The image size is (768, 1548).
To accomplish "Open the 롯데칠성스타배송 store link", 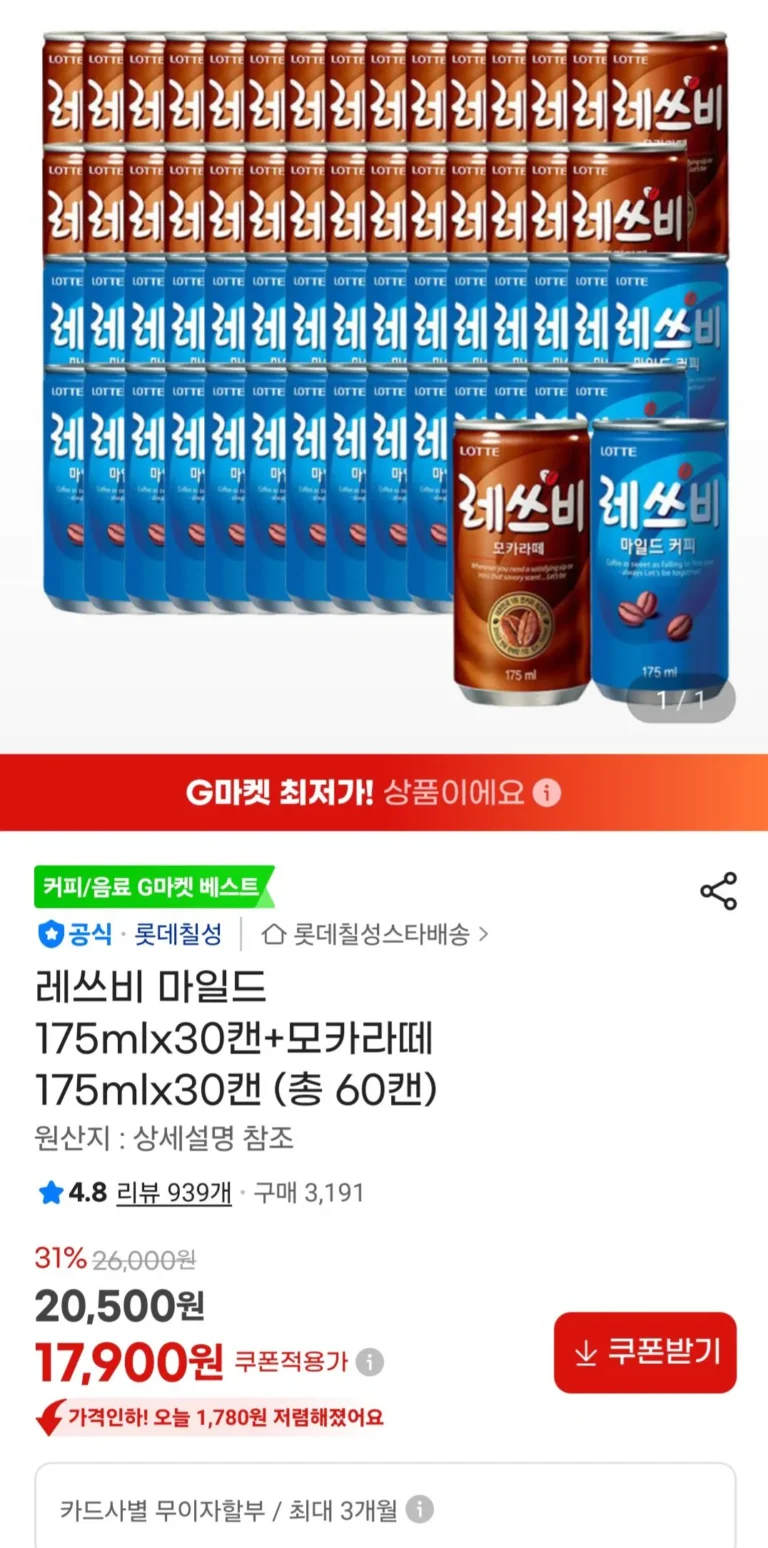I will click(x=375, y=934).
